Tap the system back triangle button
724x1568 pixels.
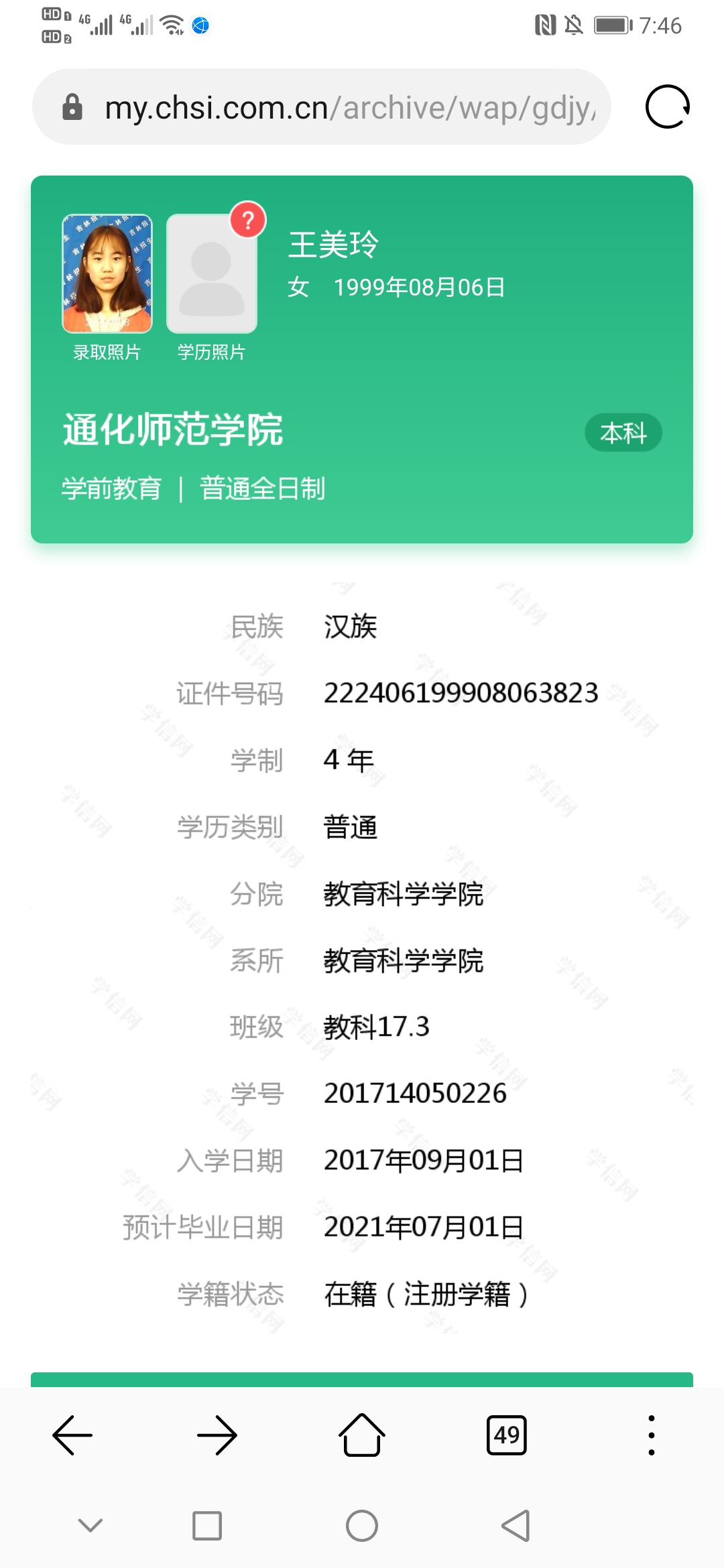(x=516, y=1526)
